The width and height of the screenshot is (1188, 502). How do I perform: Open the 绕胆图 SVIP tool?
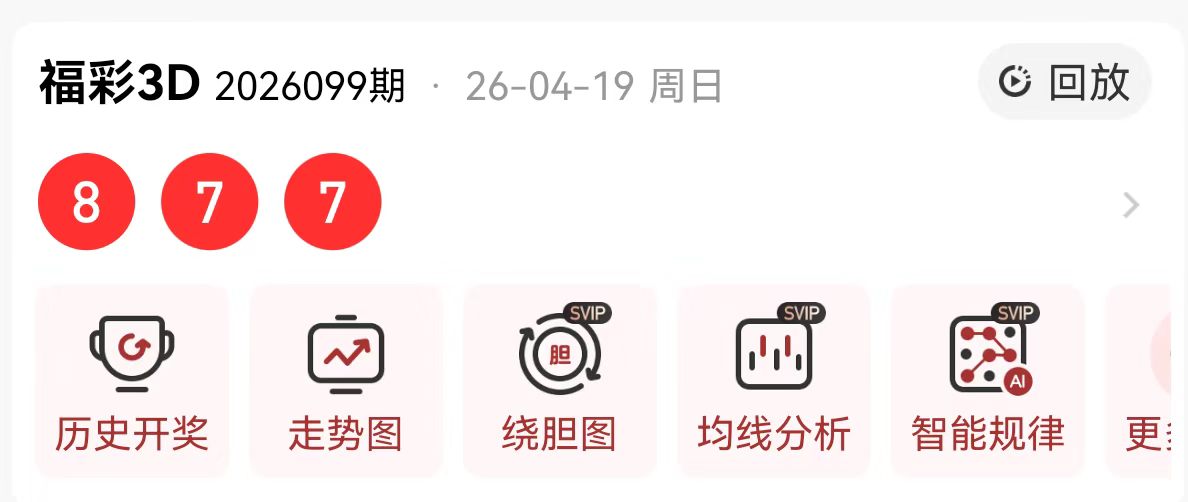[x=559, y=380]
